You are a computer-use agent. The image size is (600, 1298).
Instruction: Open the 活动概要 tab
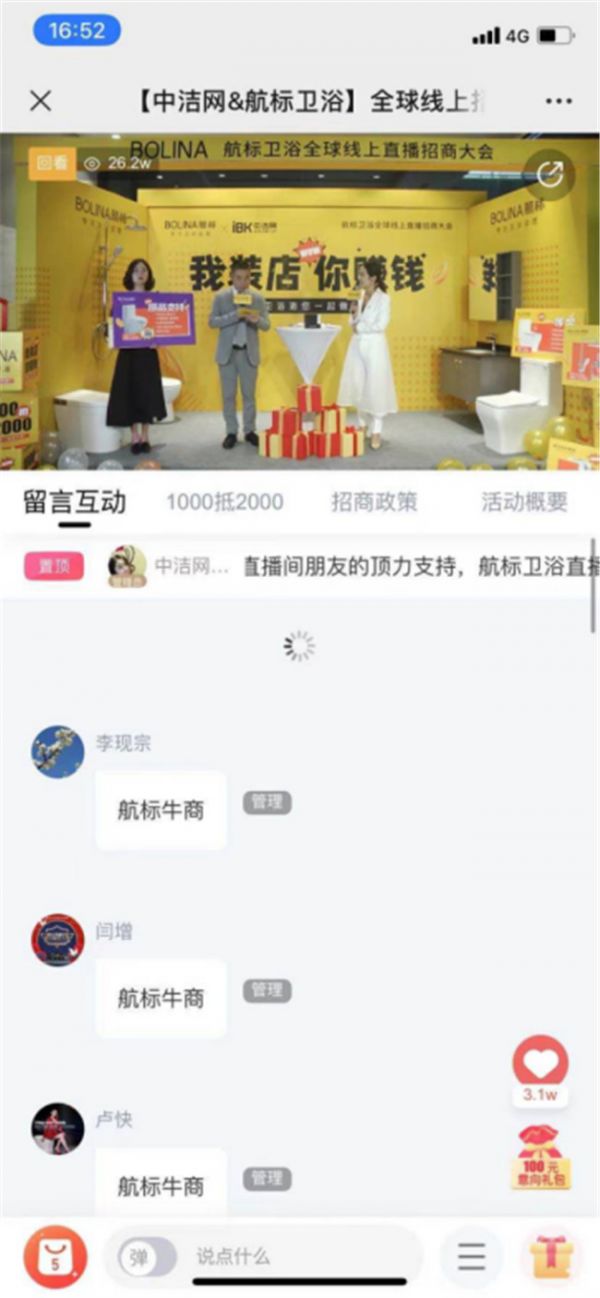point(524,502)
